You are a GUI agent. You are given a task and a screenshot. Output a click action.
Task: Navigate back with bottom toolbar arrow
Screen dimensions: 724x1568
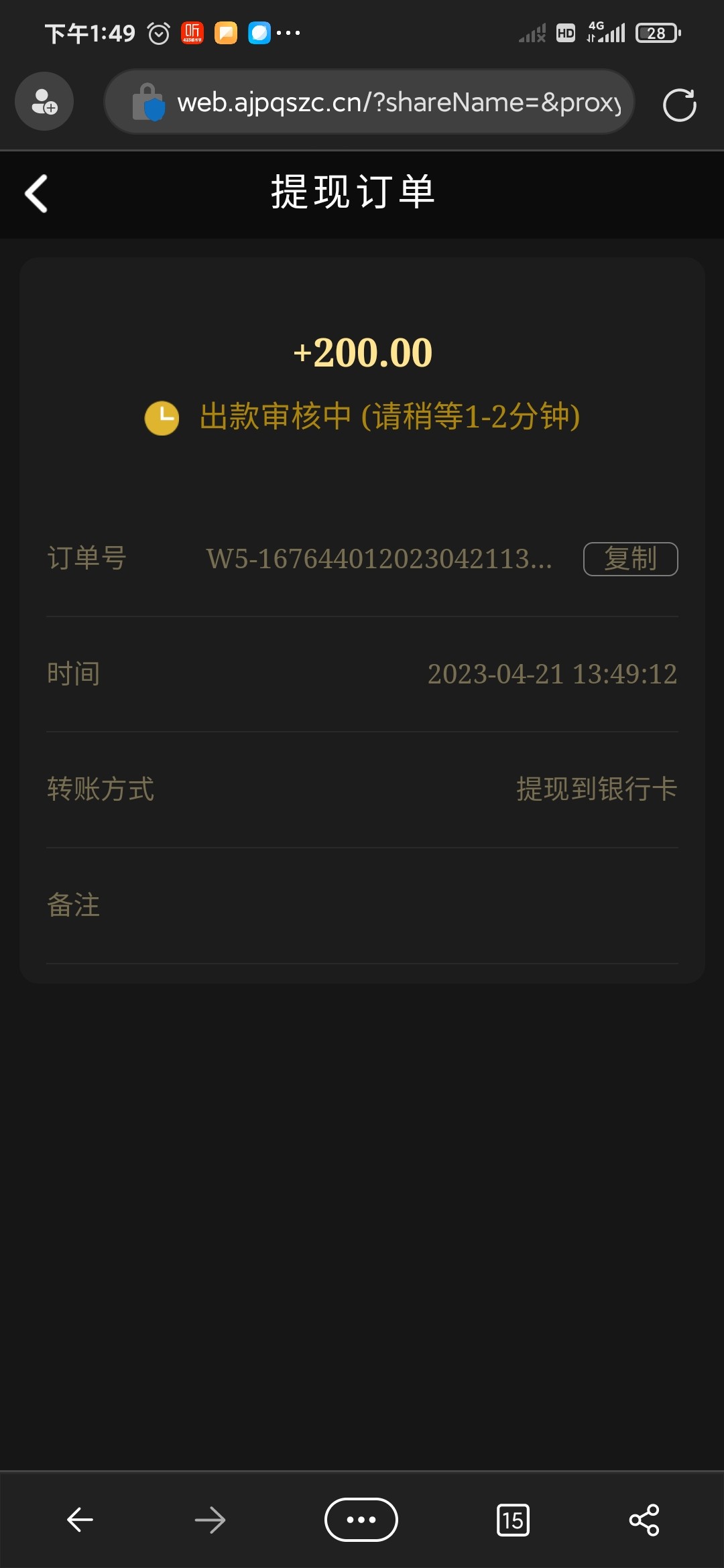79,1519
